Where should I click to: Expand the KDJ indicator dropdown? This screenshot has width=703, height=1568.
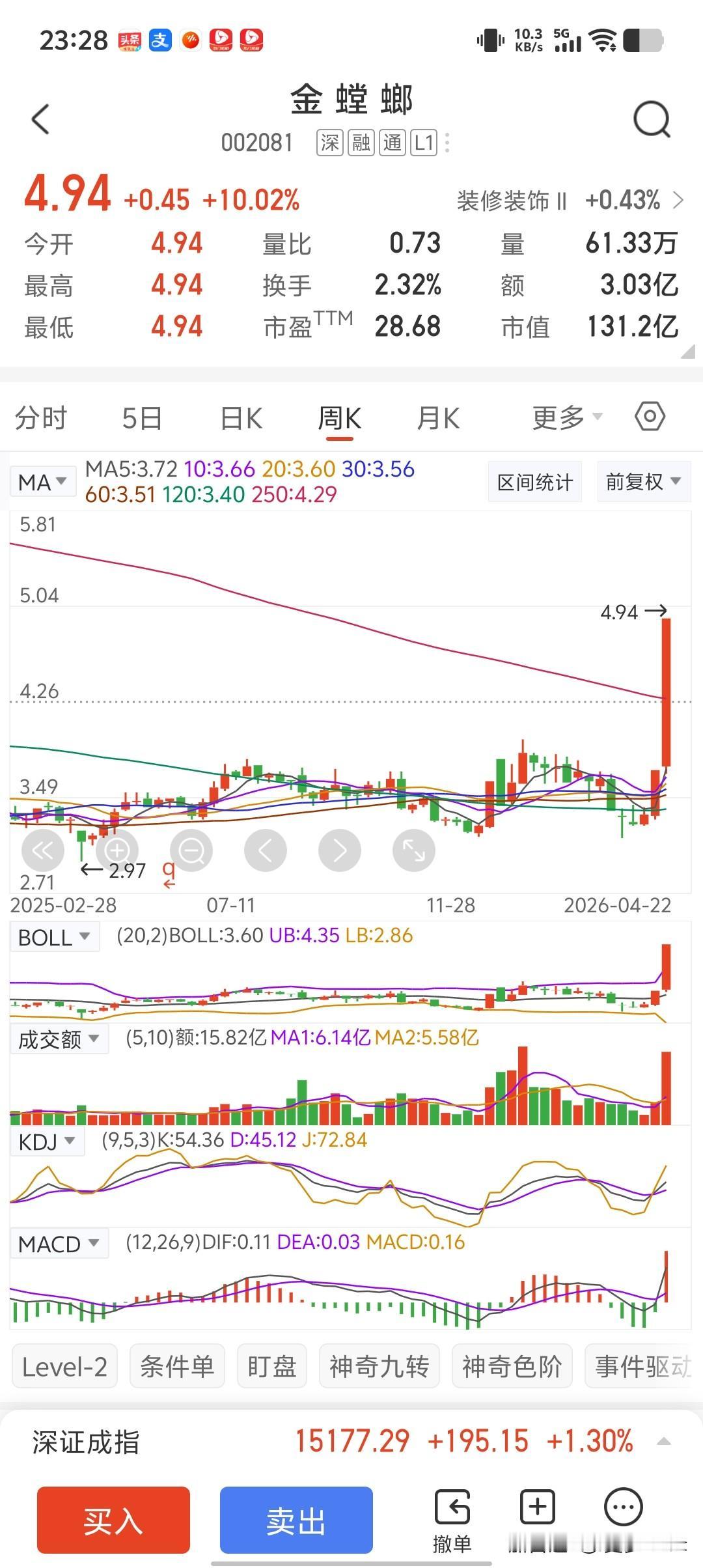click(46, 1141)
